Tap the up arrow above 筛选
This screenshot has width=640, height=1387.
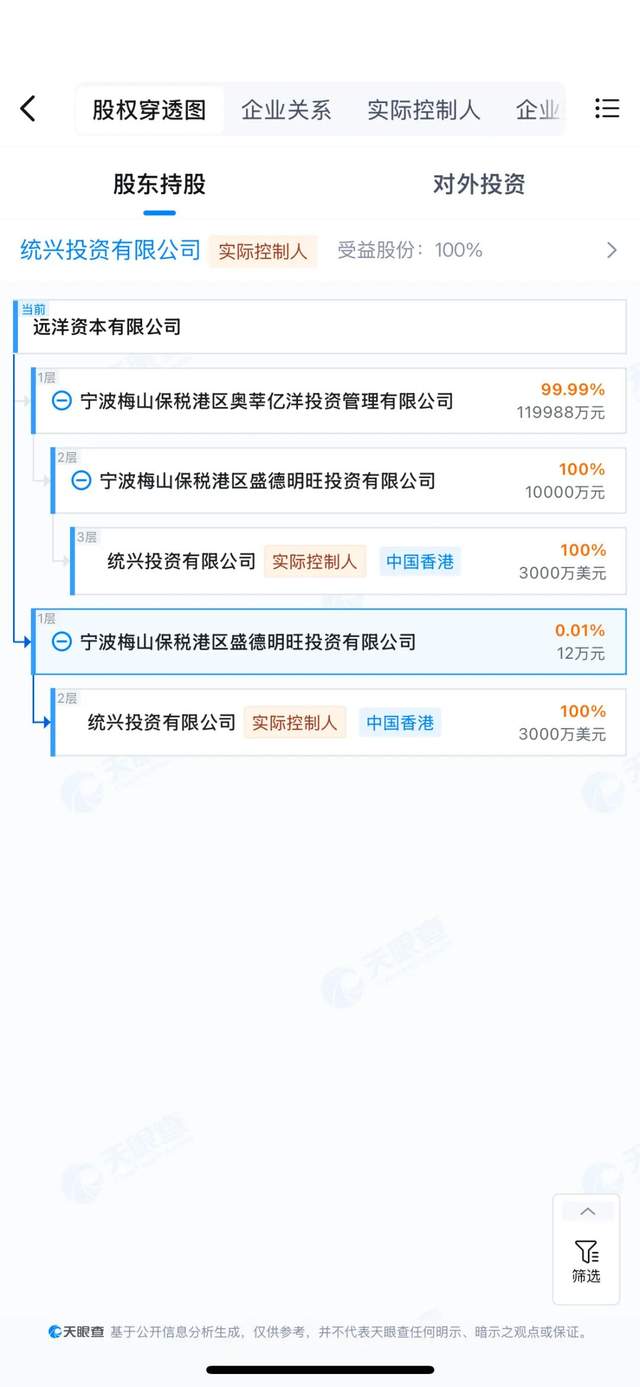pos(587,1211)
